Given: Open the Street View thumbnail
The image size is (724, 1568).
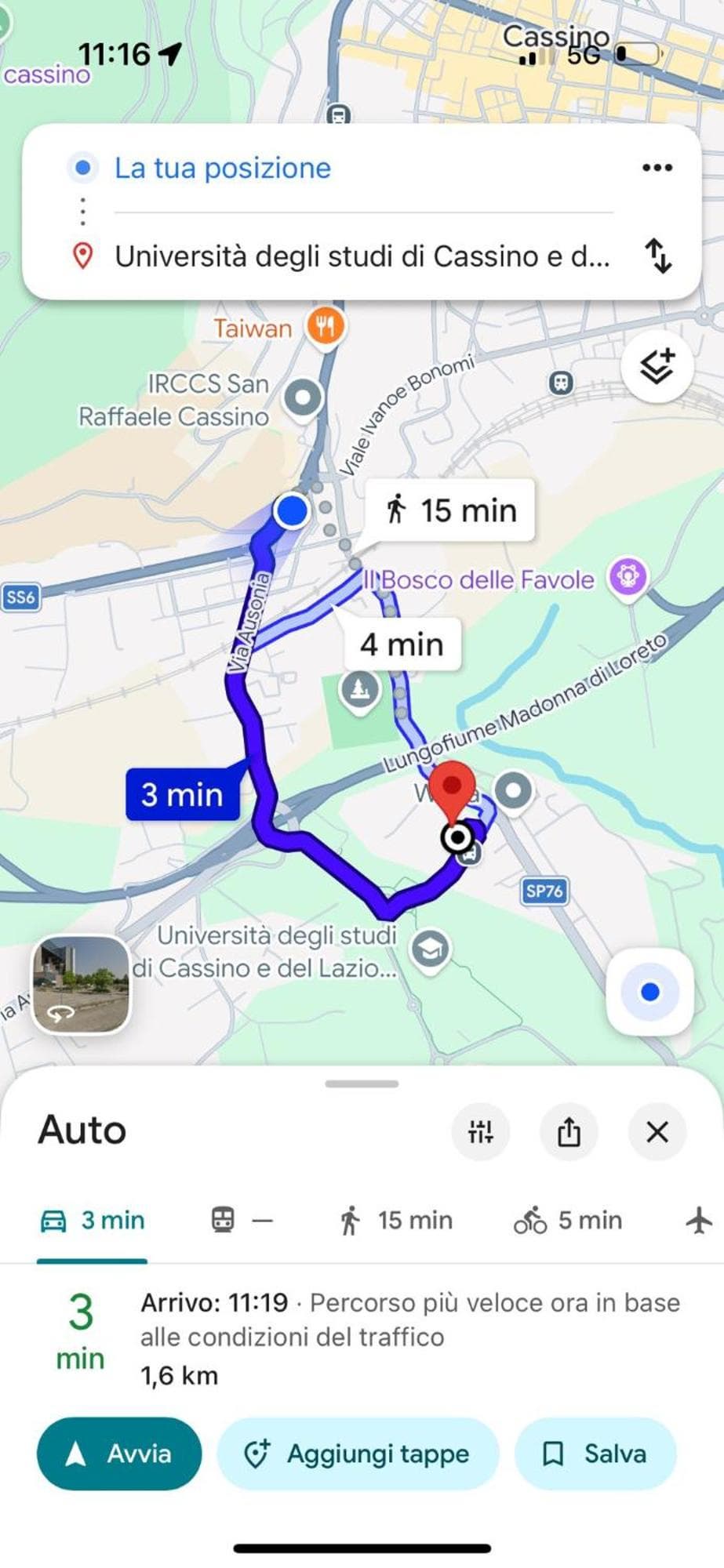Looking at the screenshot, I should 81,985.
